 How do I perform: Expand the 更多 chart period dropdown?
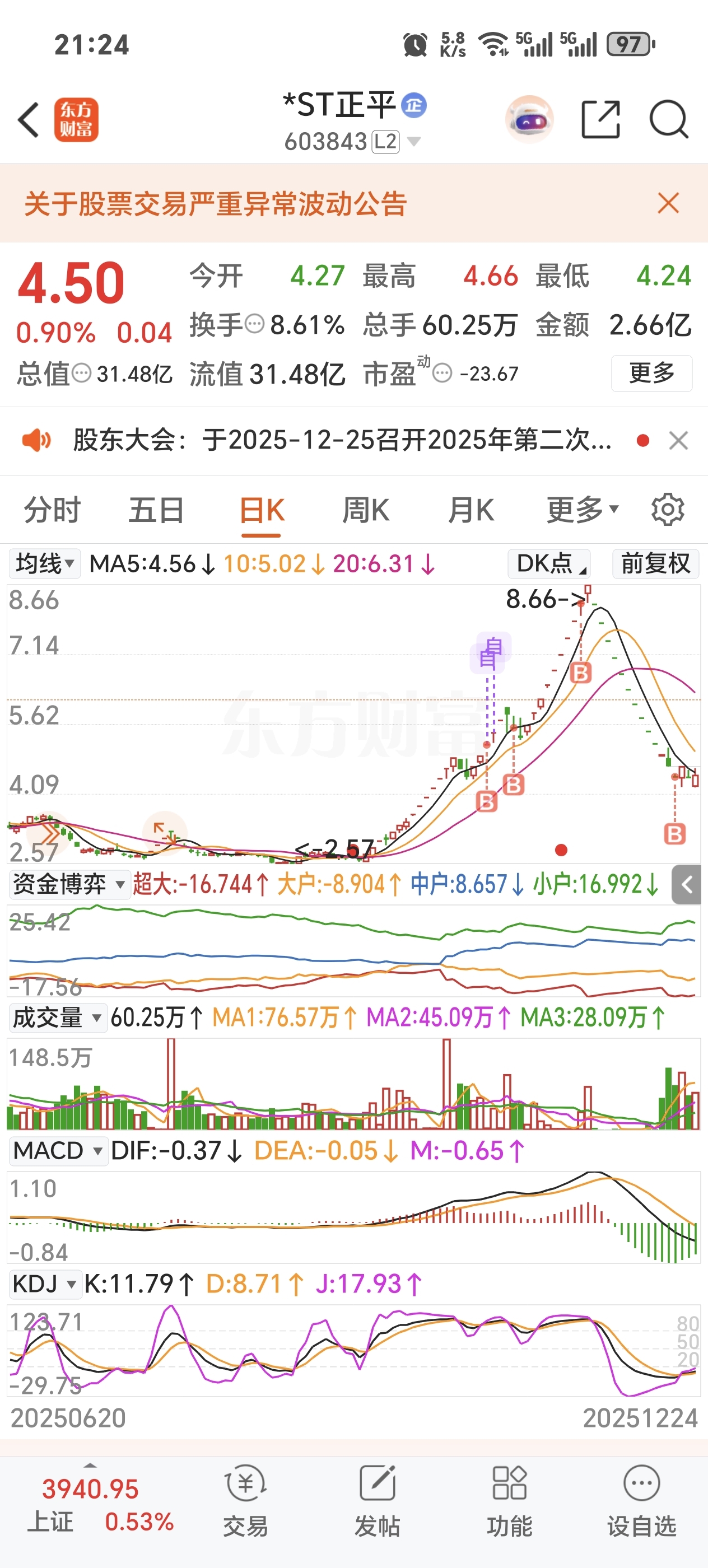582,510
